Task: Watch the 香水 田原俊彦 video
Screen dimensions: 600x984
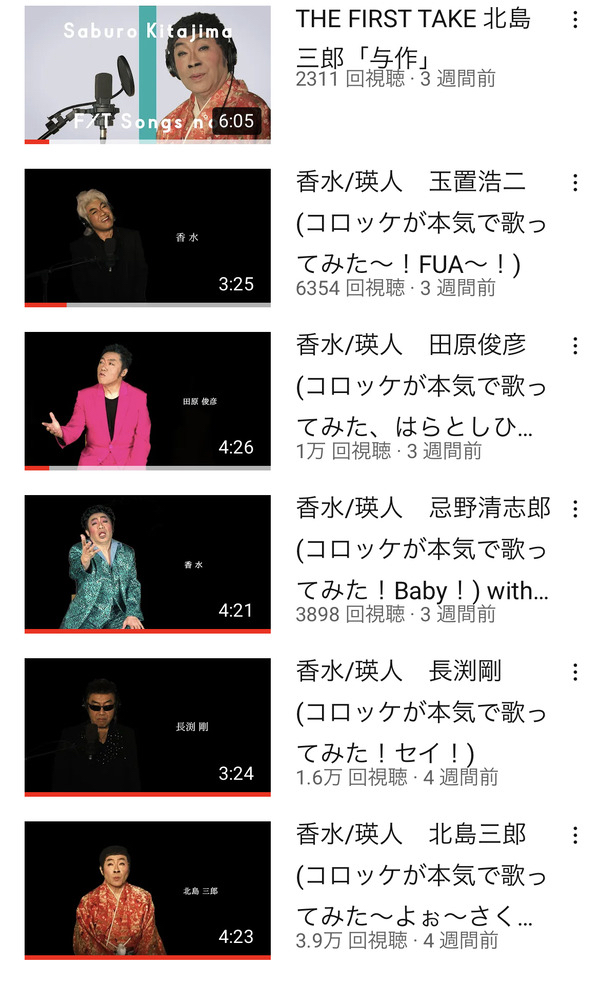Action: [147, 401]
